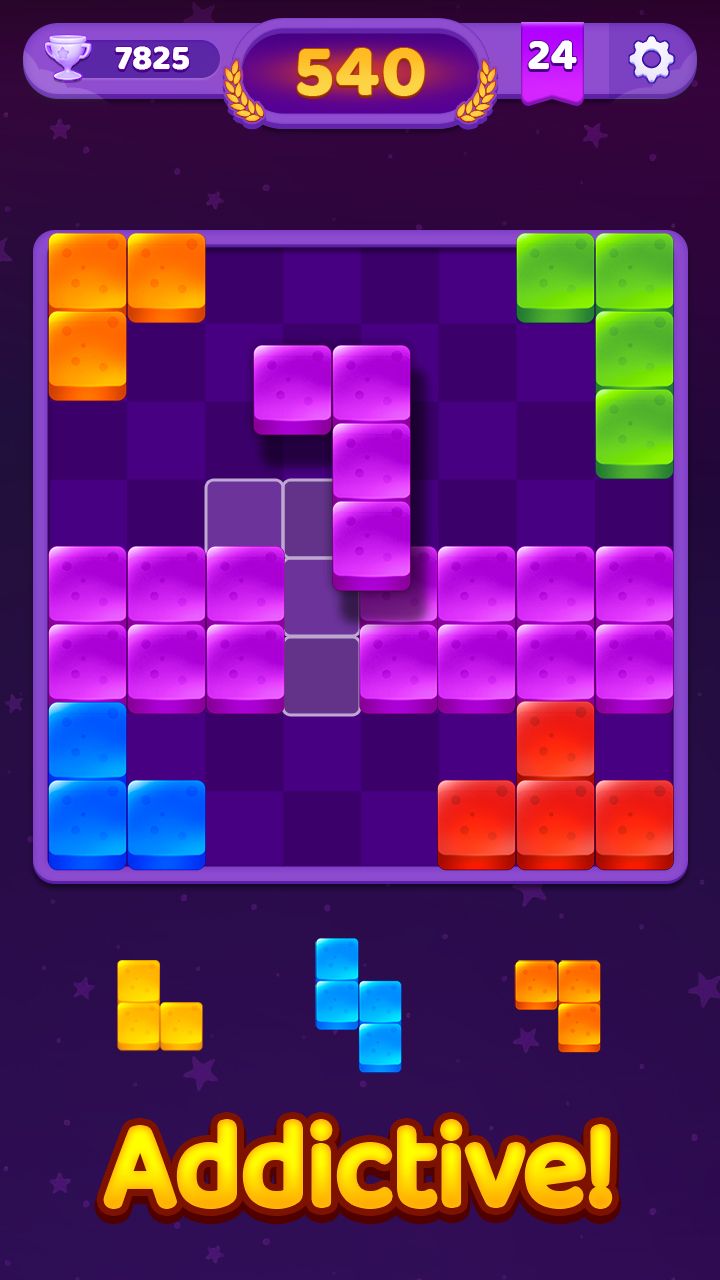Tap the red block near the bottom-right corner
720x1280 pixels.
point(635,820)
